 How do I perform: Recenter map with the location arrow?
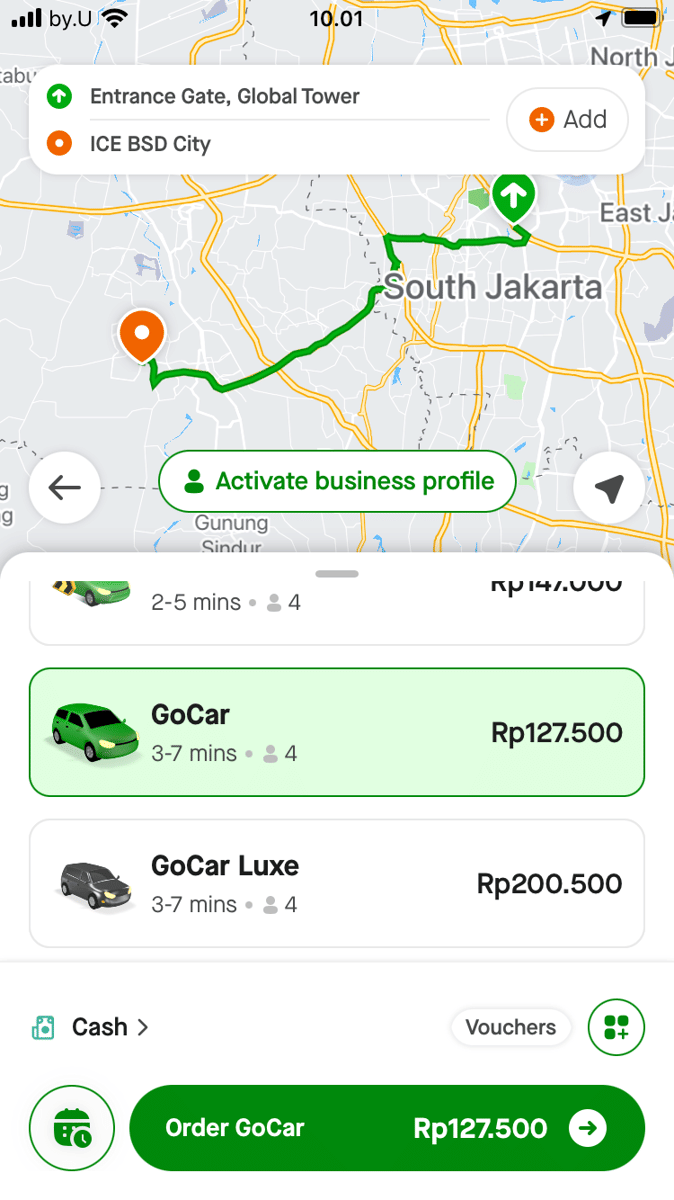[608, 488]
